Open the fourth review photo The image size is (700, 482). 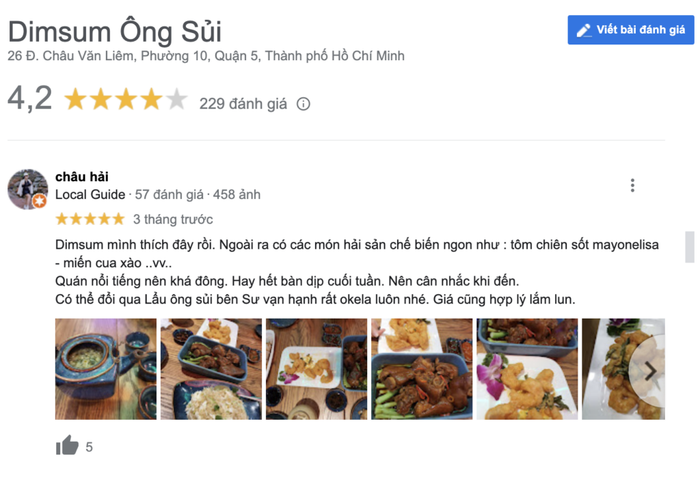[x=421, y=369]
